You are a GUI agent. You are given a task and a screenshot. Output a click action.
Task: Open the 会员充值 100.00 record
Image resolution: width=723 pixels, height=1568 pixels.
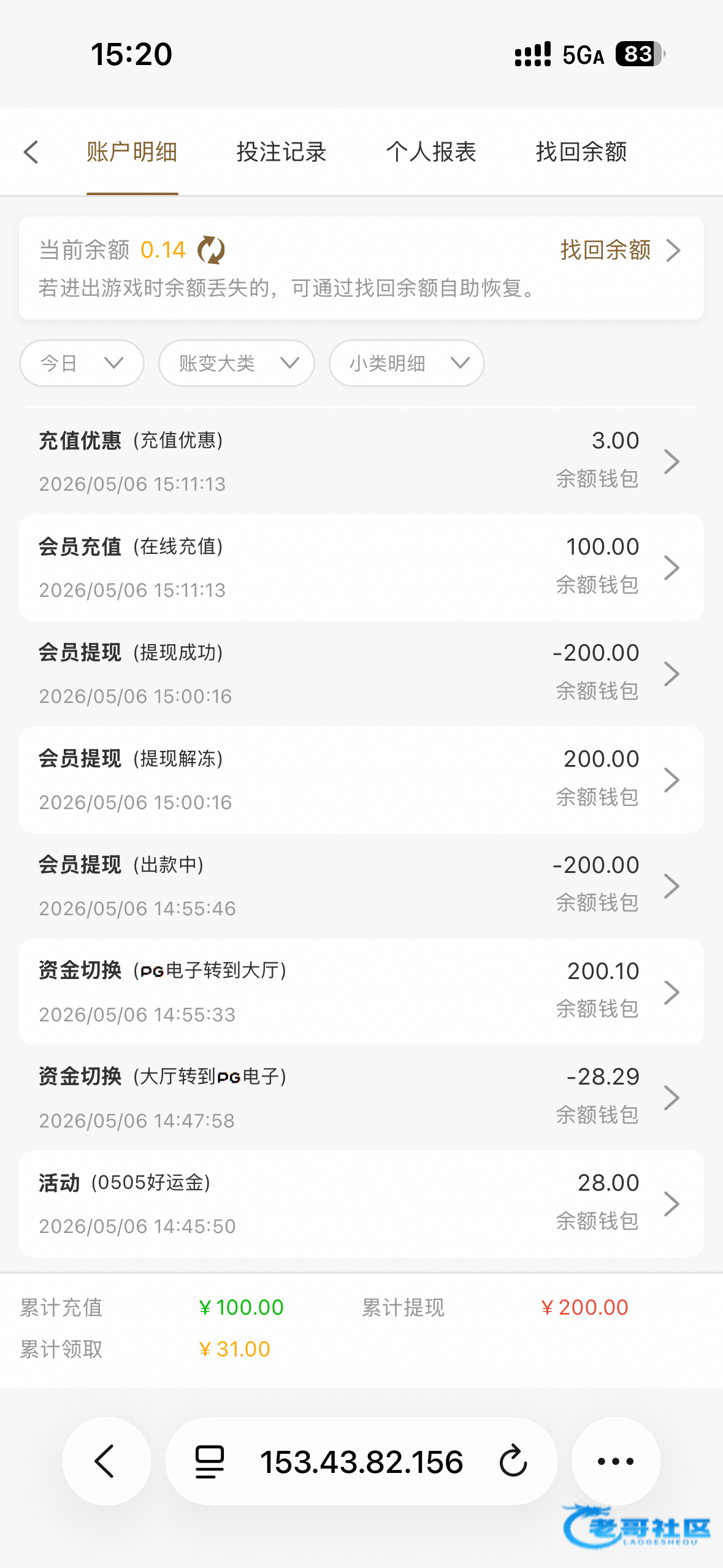point(361,567)
